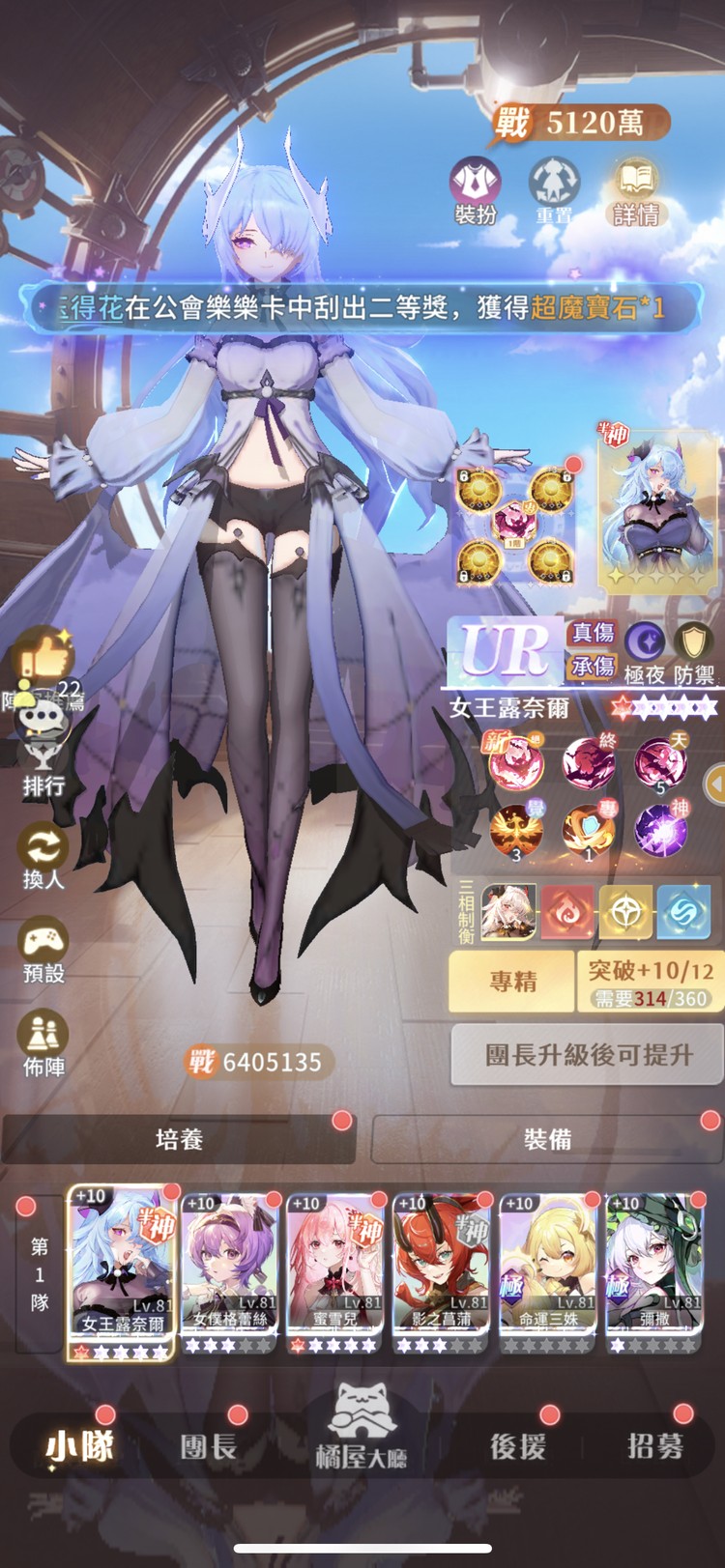
Task: Open the 裝扮 costume icon
Action: 475,188
